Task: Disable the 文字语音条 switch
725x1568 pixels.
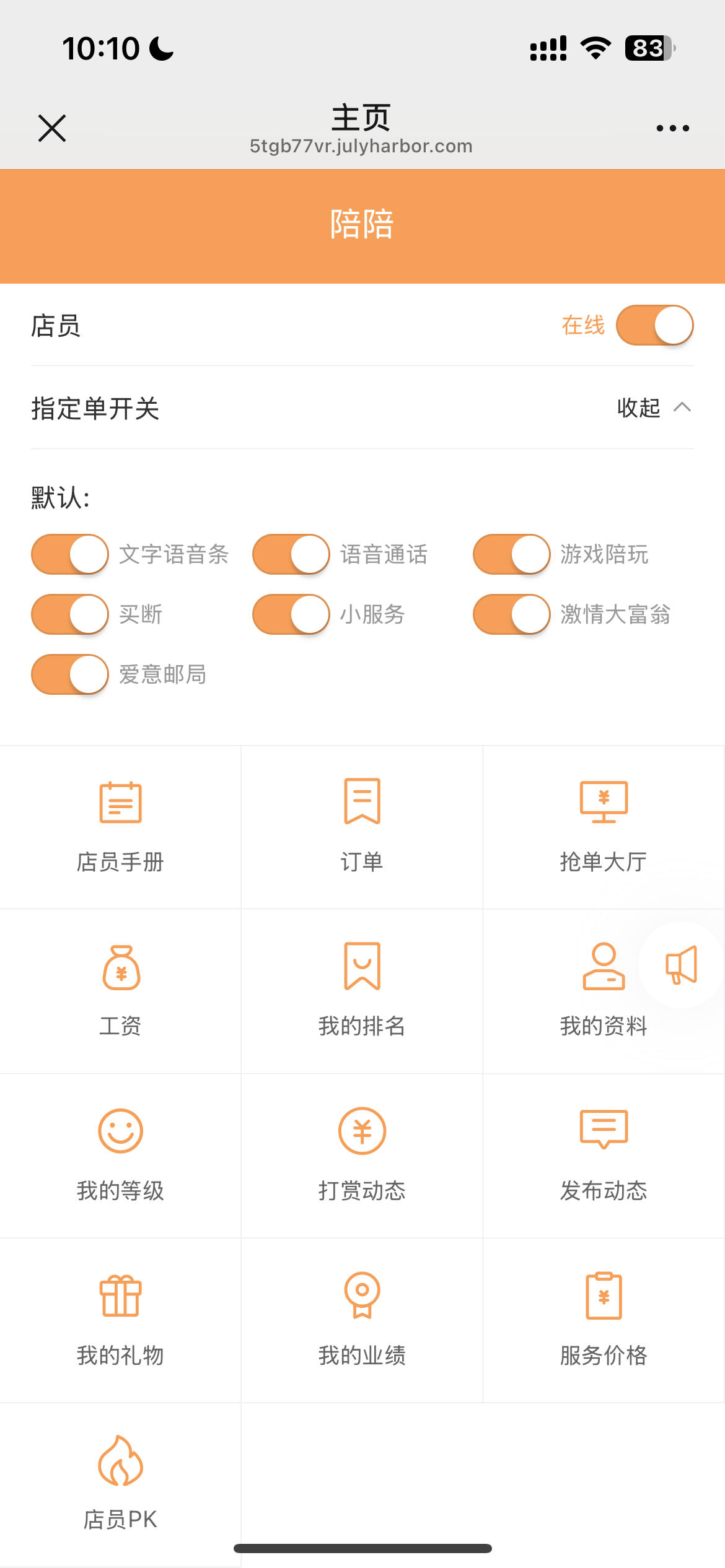Action: (x=70, y=554)
